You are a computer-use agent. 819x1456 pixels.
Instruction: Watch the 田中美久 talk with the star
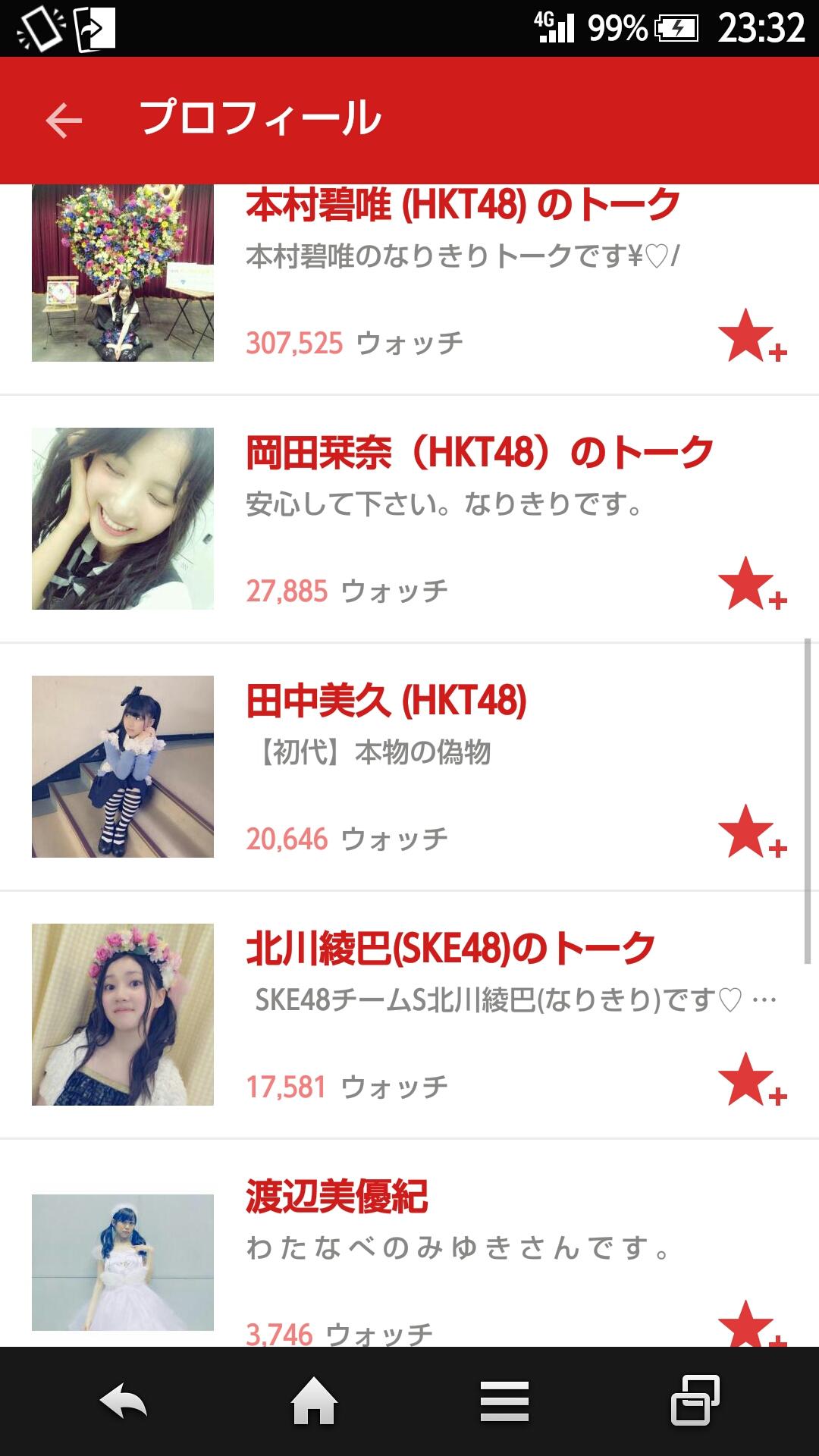[751, 832]
